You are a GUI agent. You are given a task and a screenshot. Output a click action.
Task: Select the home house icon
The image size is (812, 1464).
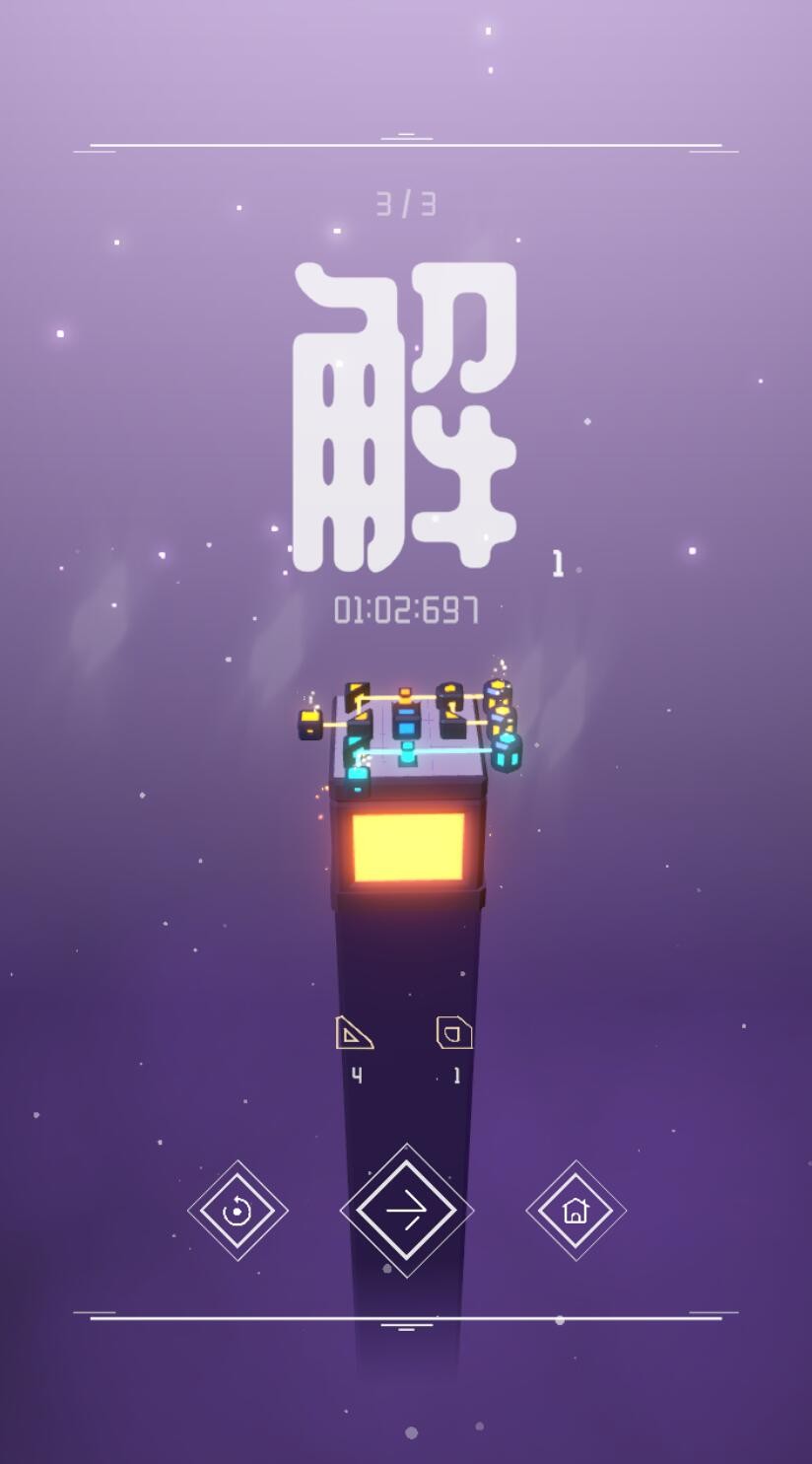coord(575,1209)
